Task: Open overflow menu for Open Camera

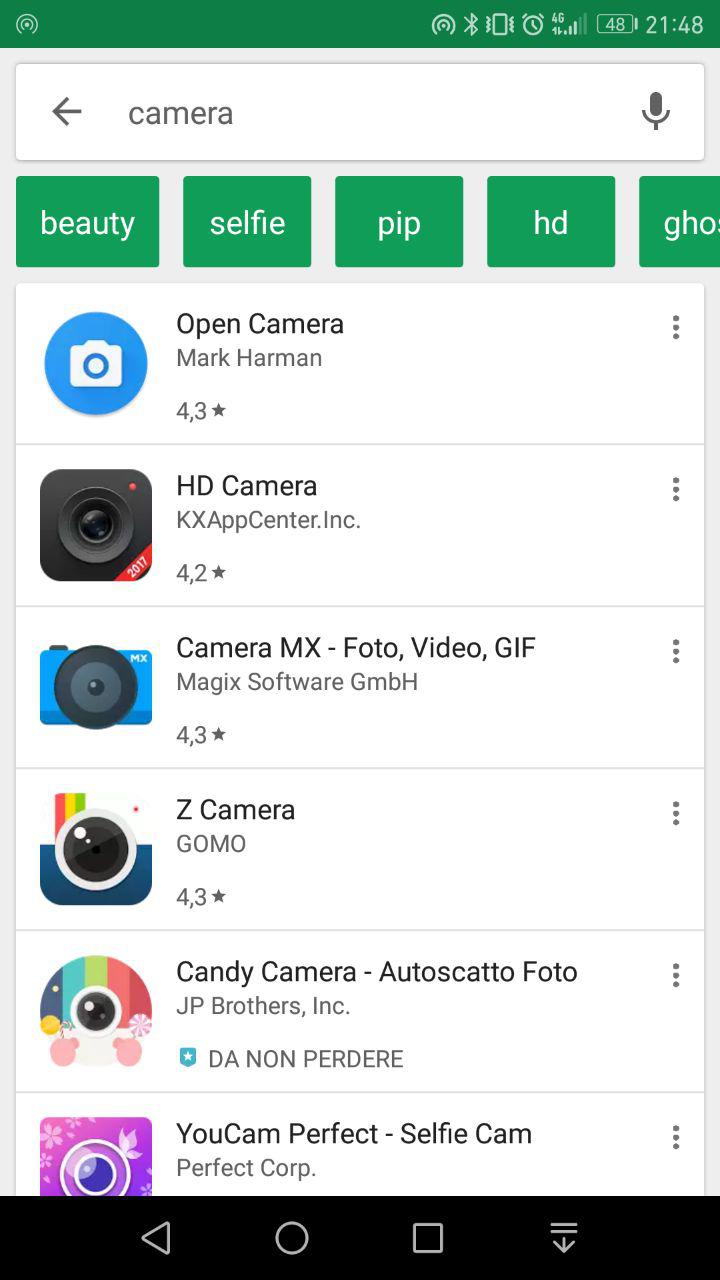Action: coord(676,327)
